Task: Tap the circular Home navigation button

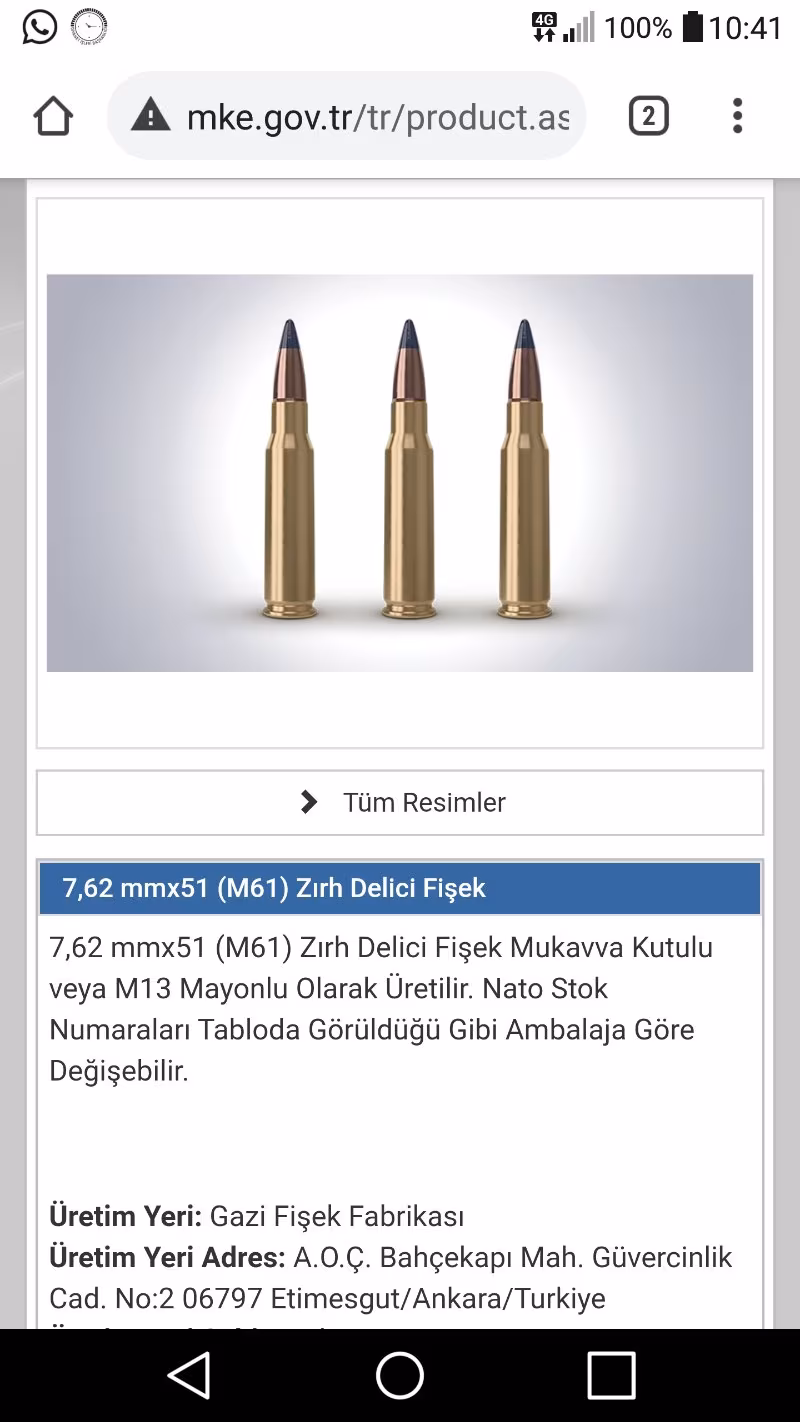Action: coord(399,1376)
